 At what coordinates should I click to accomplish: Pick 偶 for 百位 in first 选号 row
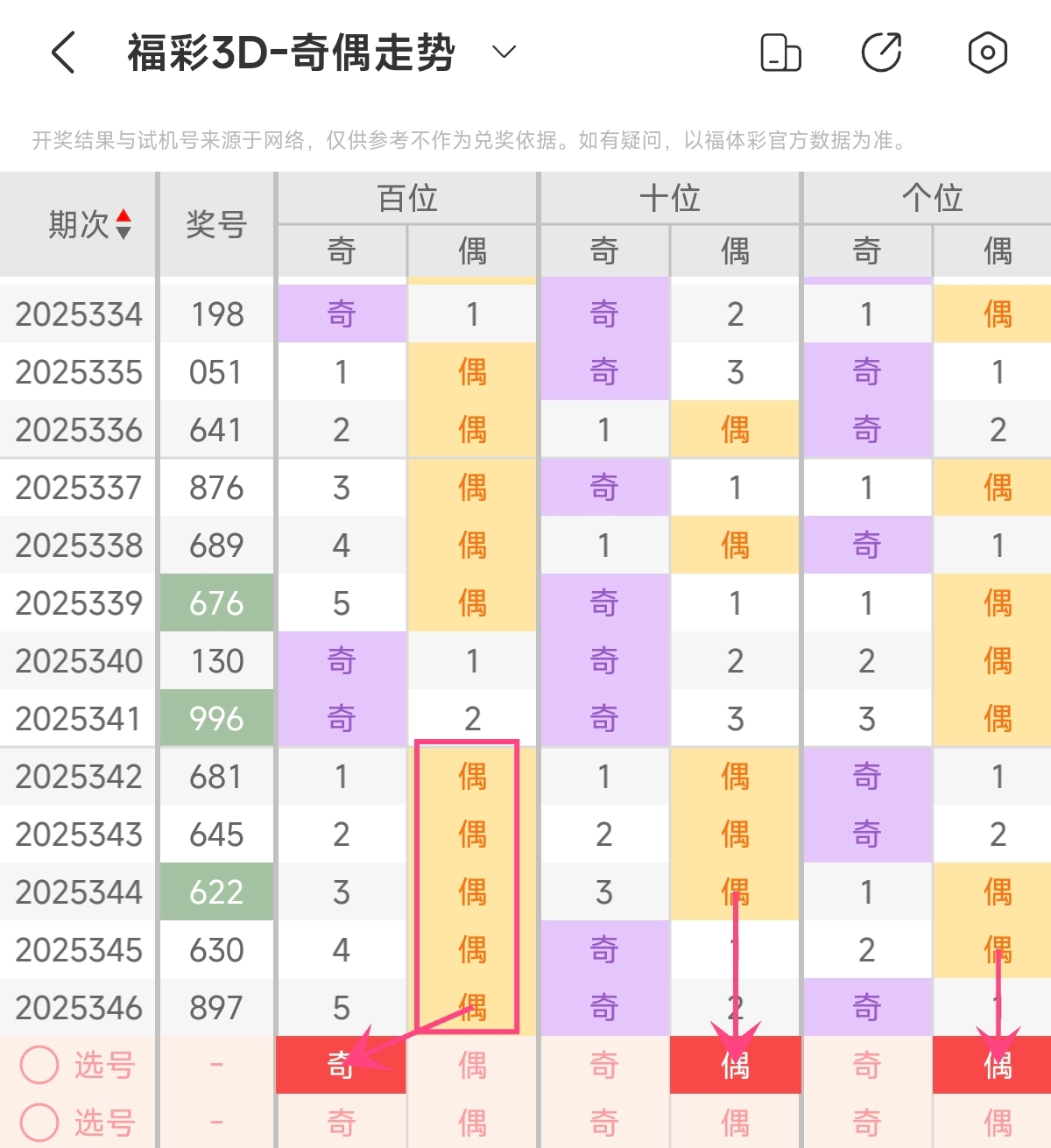point(472,1065)
